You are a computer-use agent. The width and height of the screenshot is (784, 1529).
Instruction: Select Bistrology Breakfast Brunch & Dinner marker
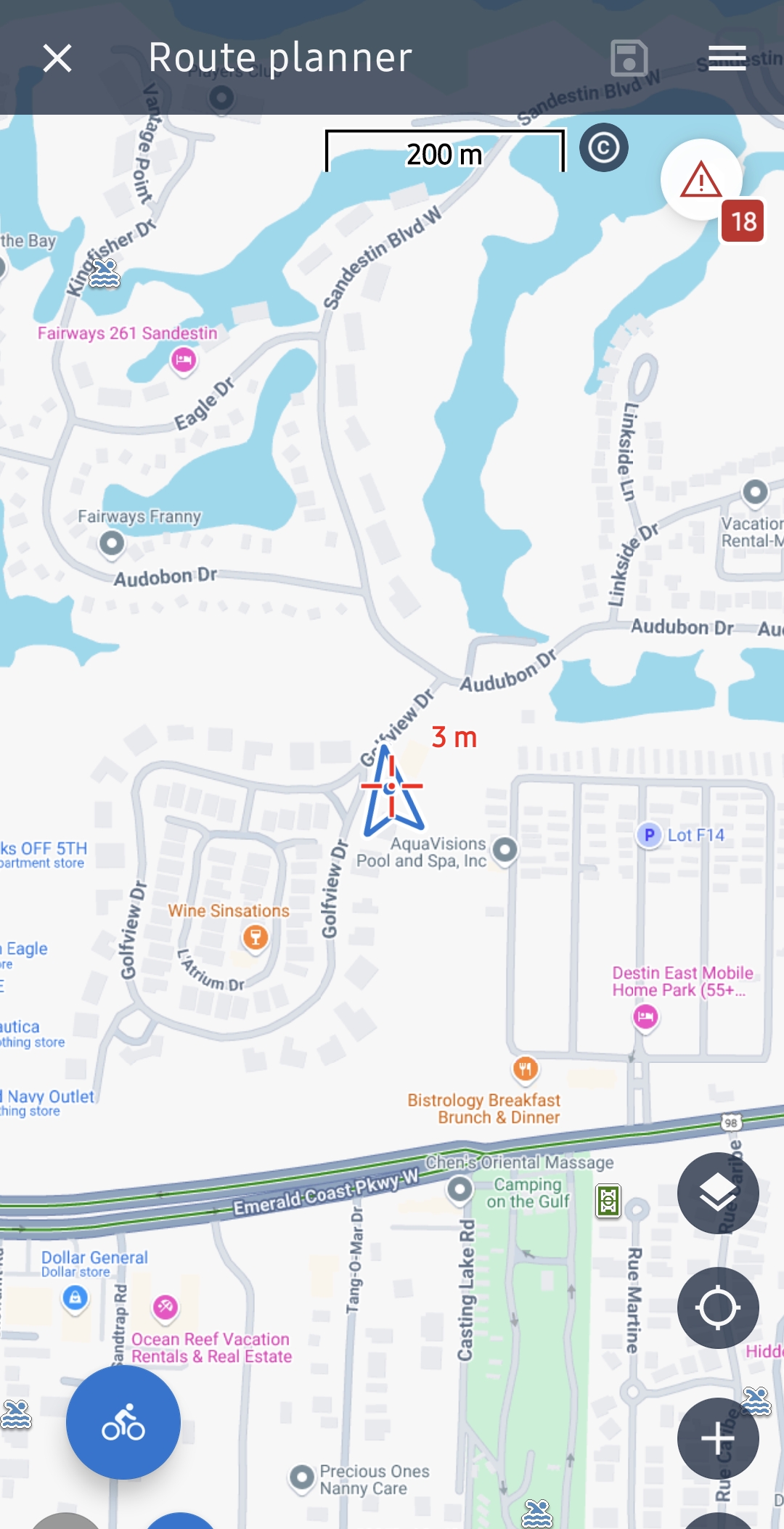526,1069
